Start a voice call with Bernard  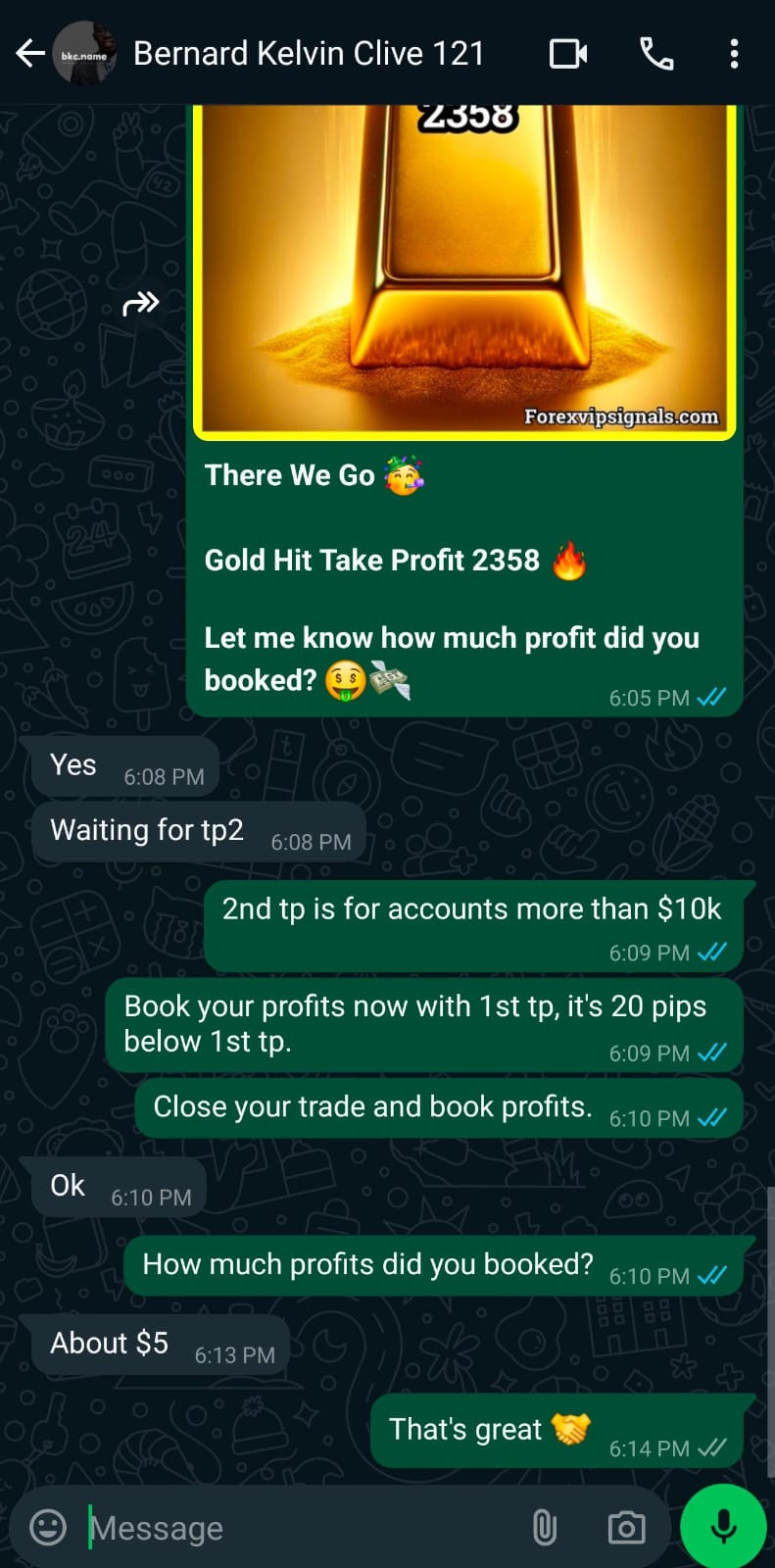coord(655,54)
